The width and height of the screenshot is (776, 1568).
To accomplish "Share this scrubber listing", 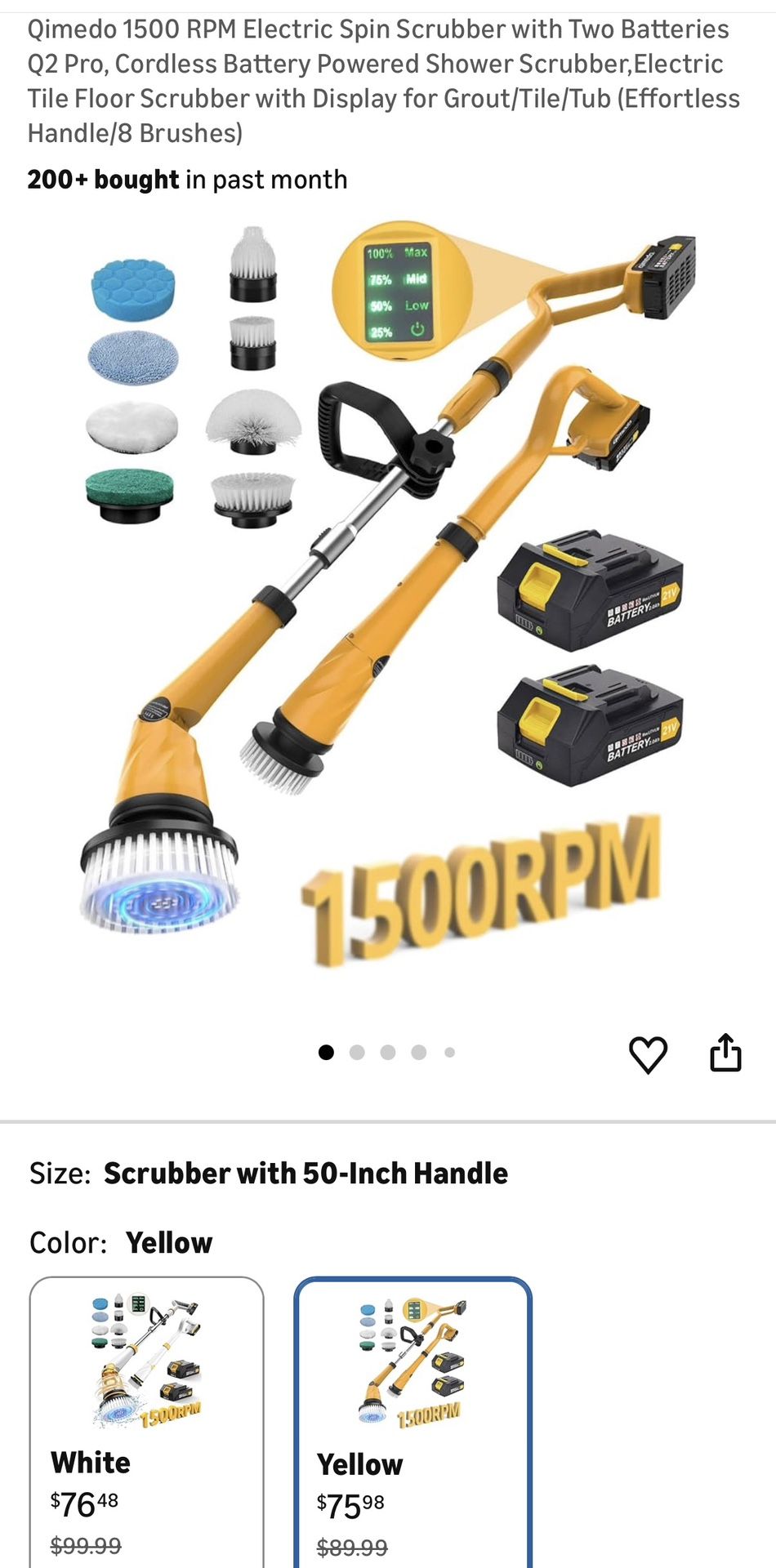I will click(725, 1052).
